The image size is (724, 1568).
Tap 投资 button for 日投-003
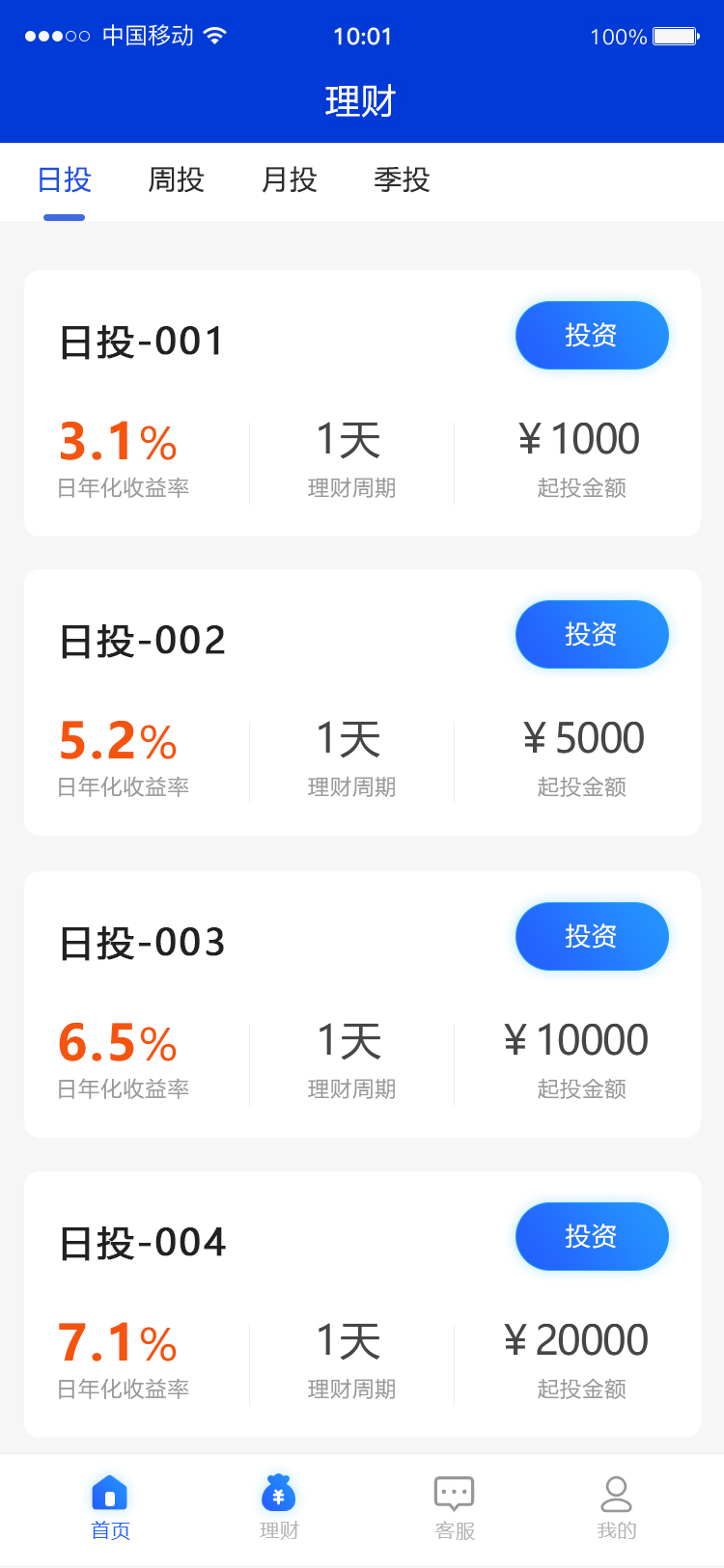(x=591, y=937)
